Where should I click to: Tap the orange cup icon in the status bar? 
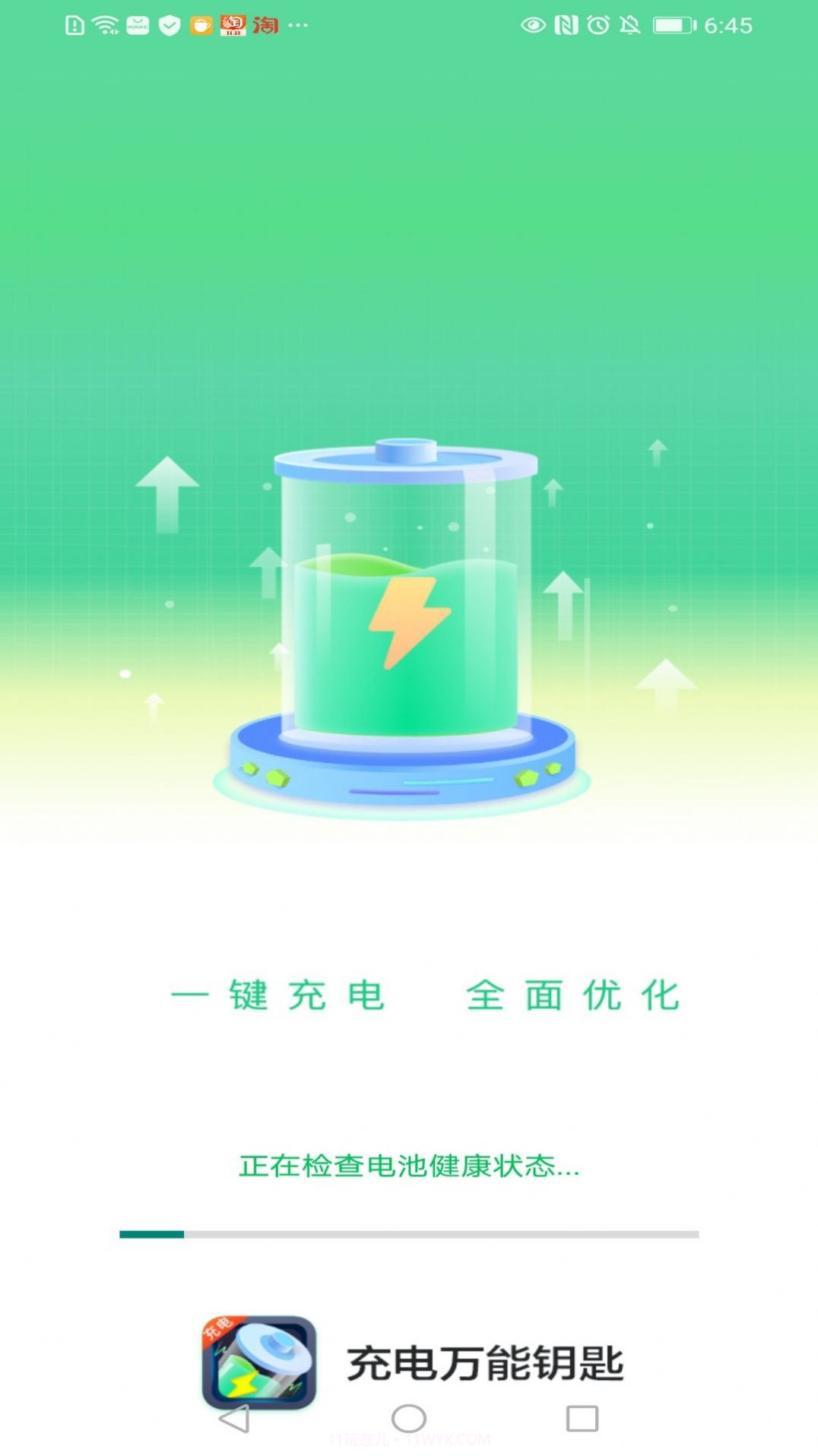click(x=200, y=25)
